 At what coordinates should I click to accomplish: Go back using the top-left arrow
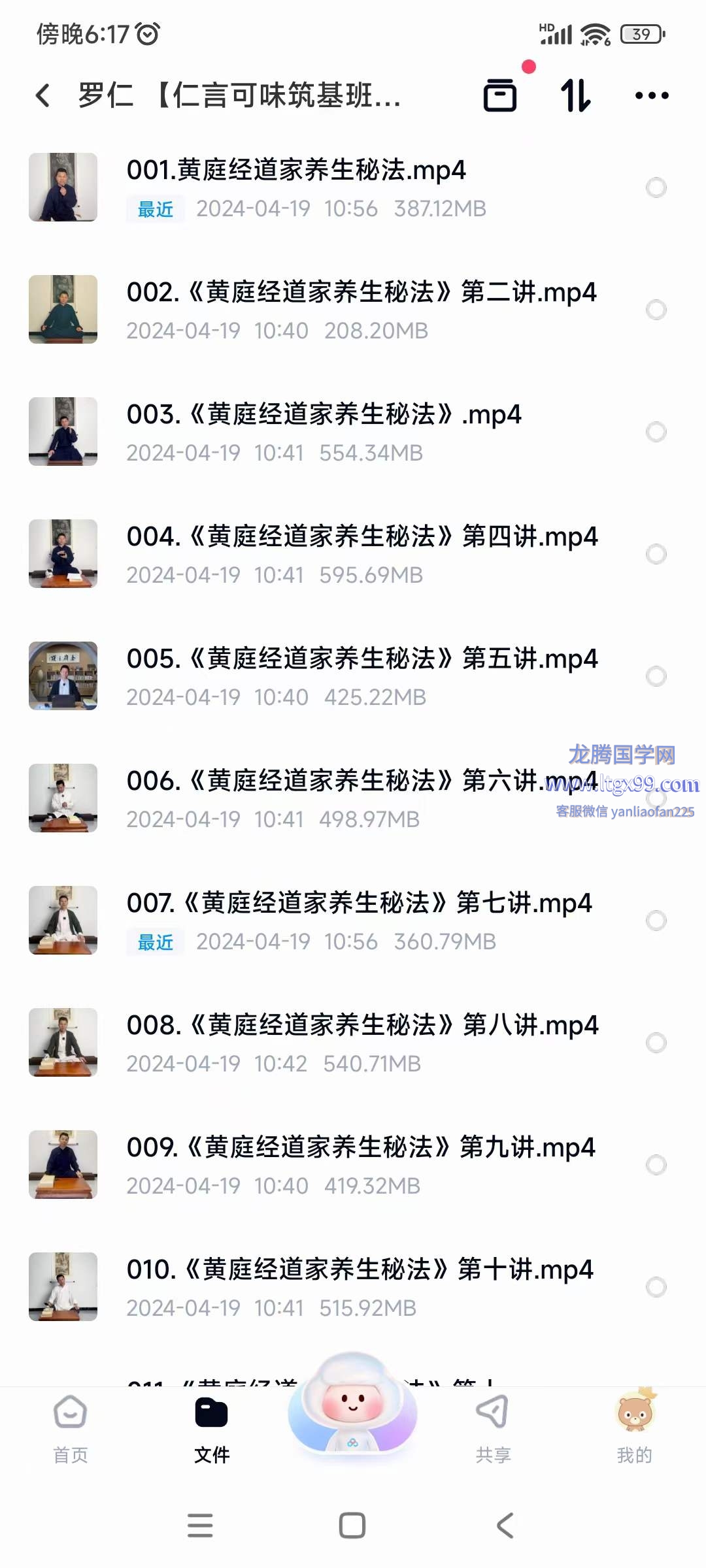pyautogui.click(x=43, y=95)
